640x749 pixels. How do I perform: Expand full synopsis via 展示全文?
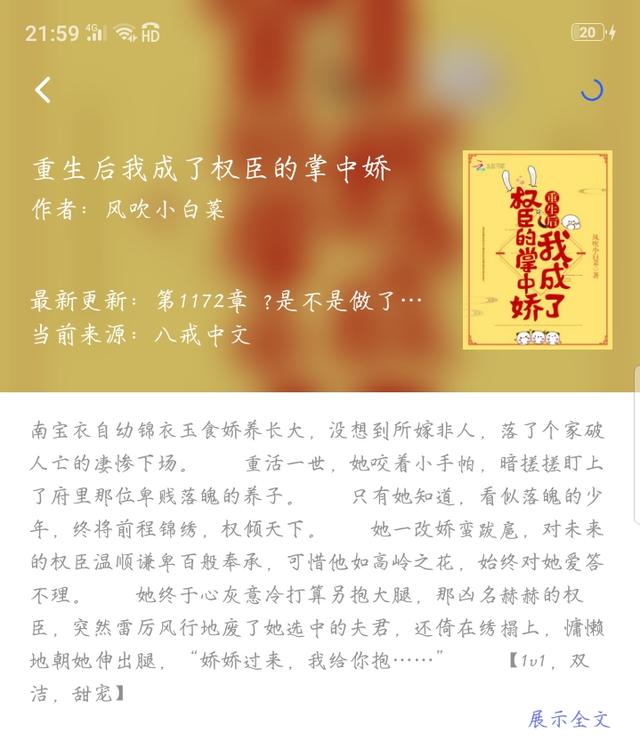tap(569, 718)
